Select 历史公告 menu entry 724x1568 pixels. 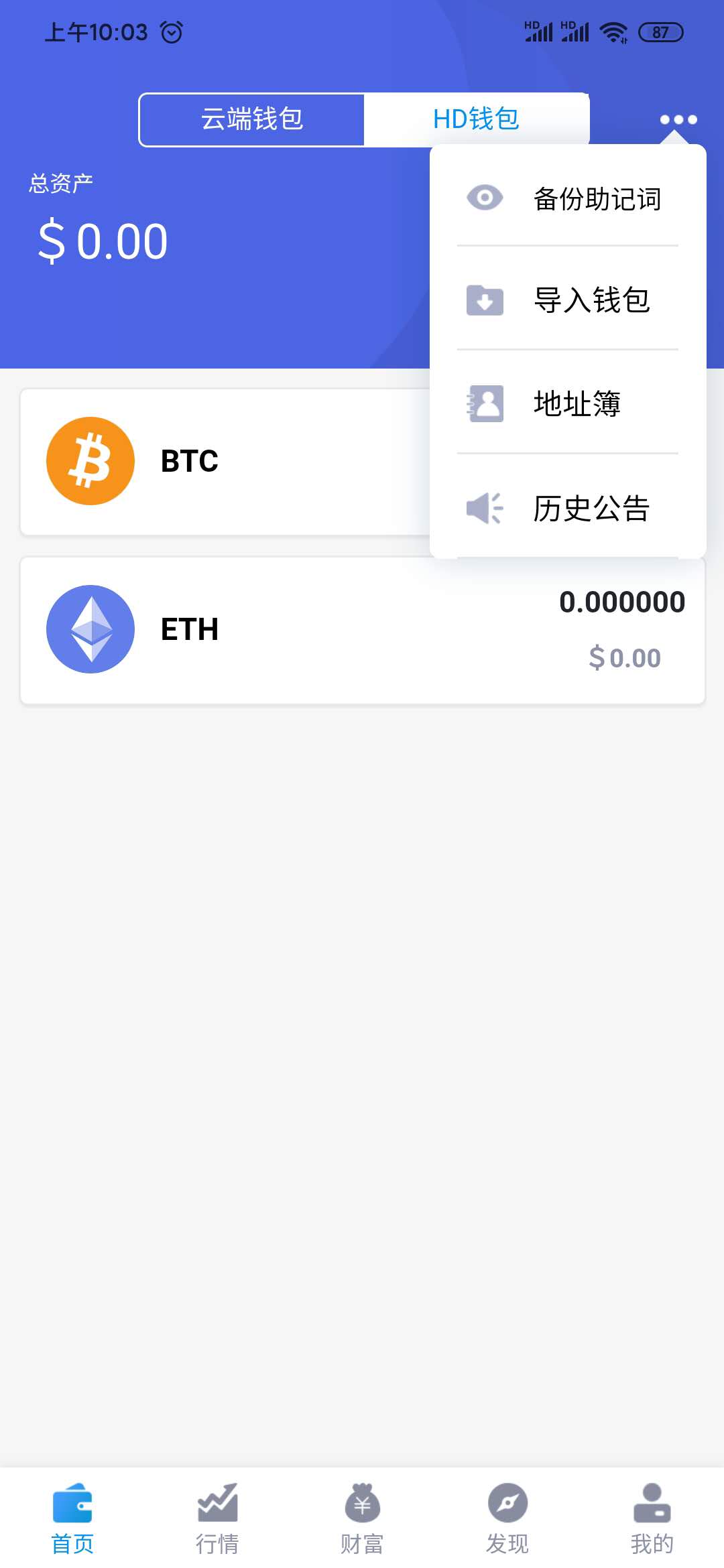590,508
